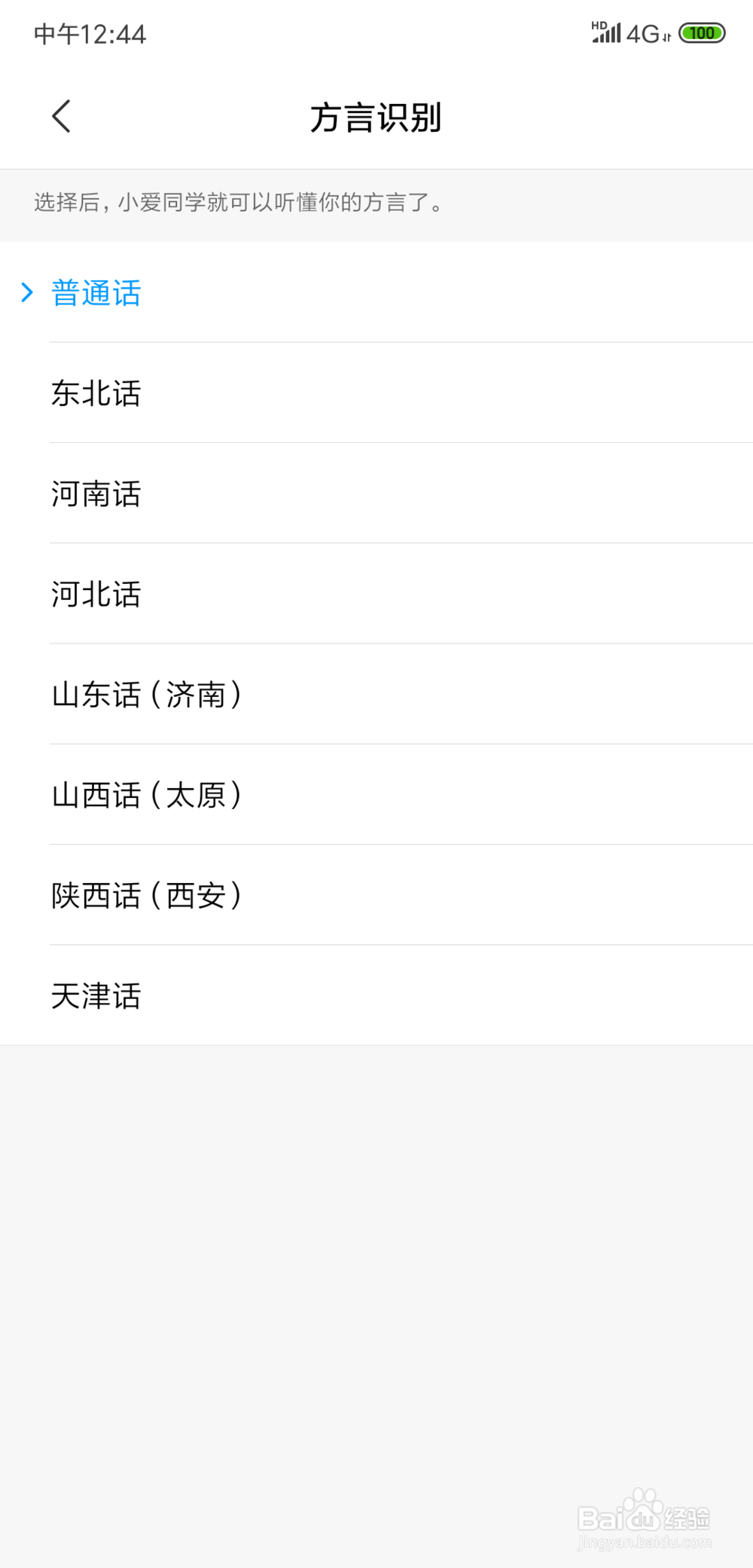Click the clock showing 中午12:44
This screenshot has height=1568, width=753.
point(90,33)
